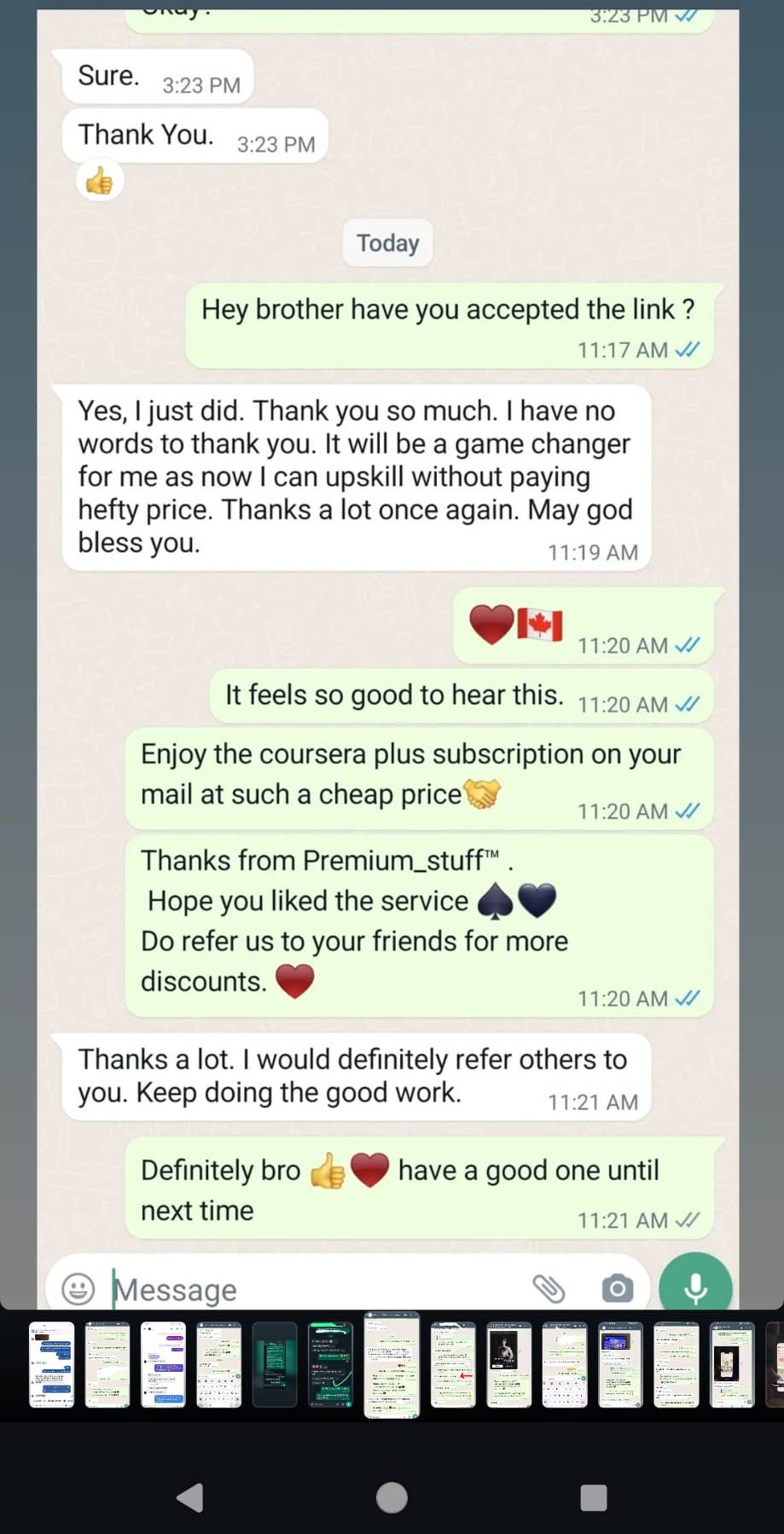Expand the 'Today' date divider
Screen dimensions: 784x1534
tap(387, 242)
